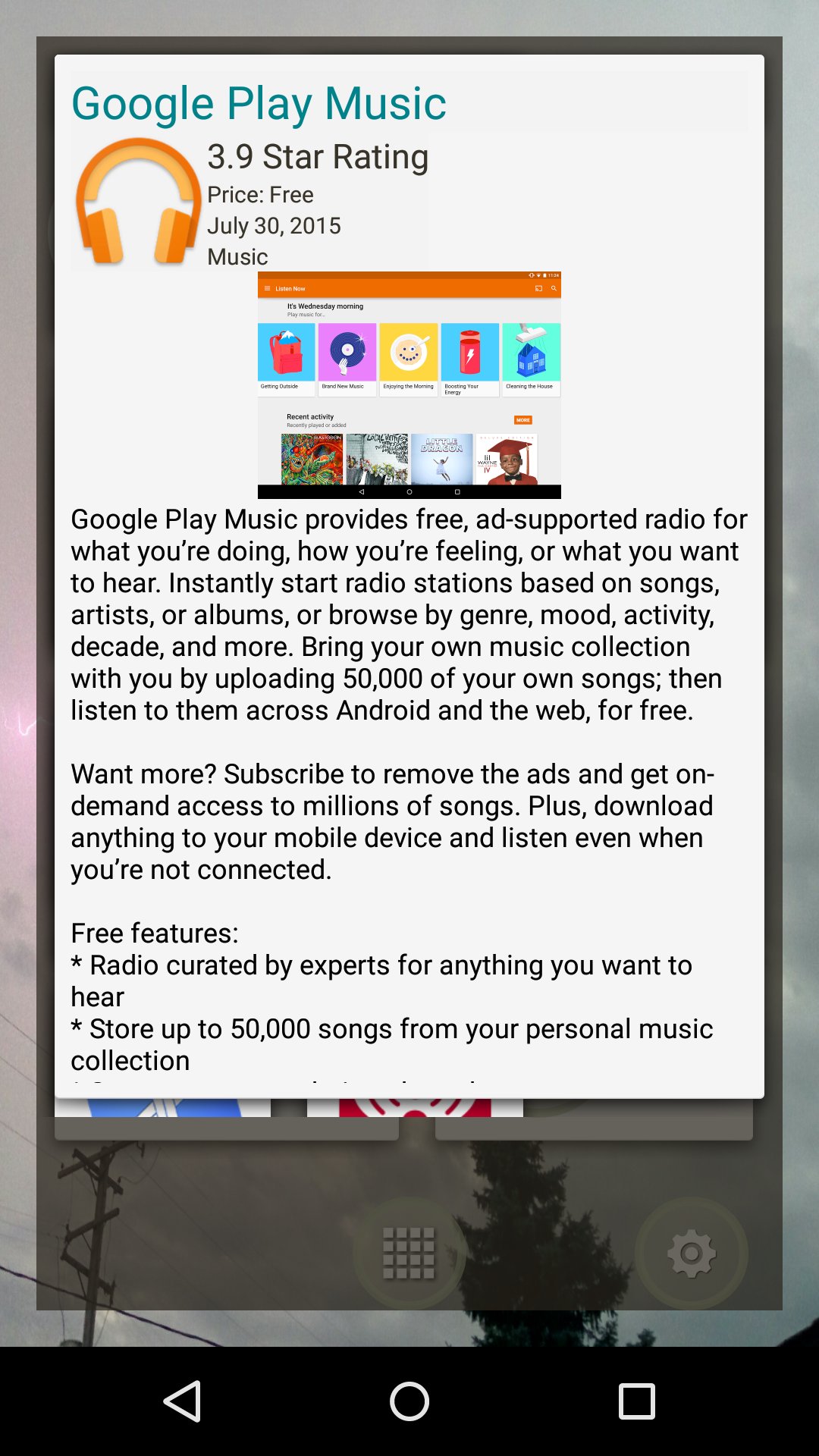Open the navigation drawer hamburger icon
This screenshot has height=1456, width=819.
(267, 288)
